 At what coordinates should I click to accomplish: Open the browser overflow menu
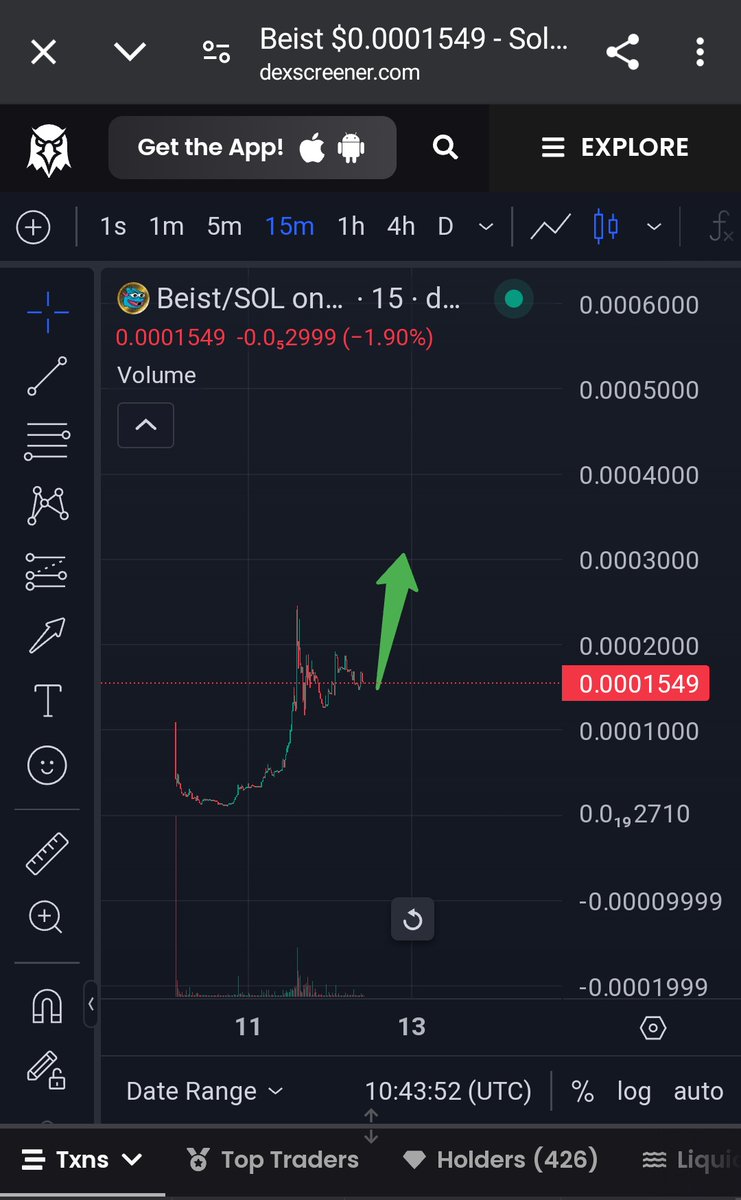[x=700, y=52]
